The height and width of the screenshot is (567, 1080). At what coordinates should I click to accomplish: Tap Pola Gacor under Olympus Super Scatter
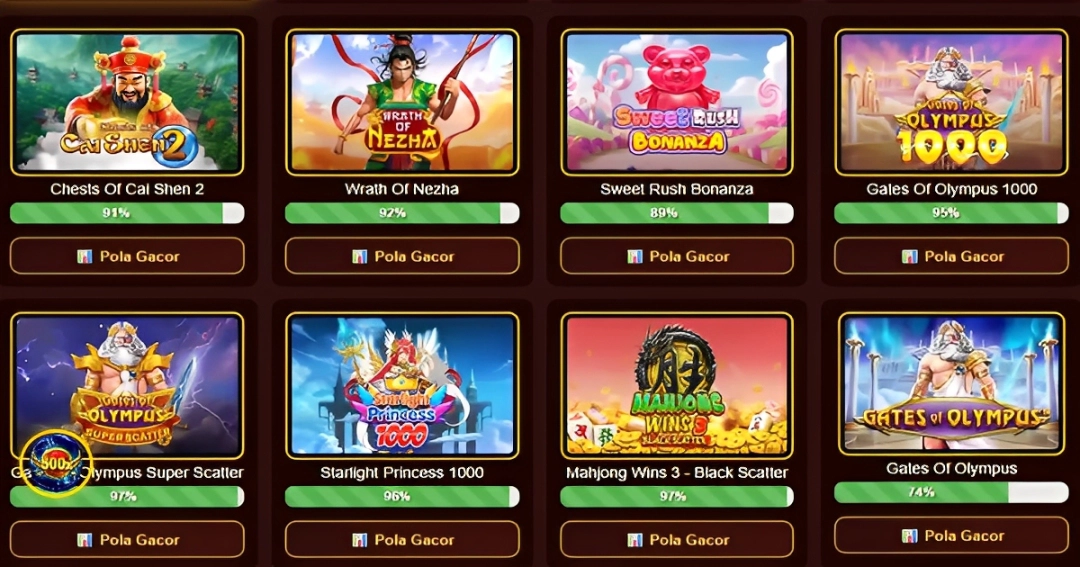point(127,539)
